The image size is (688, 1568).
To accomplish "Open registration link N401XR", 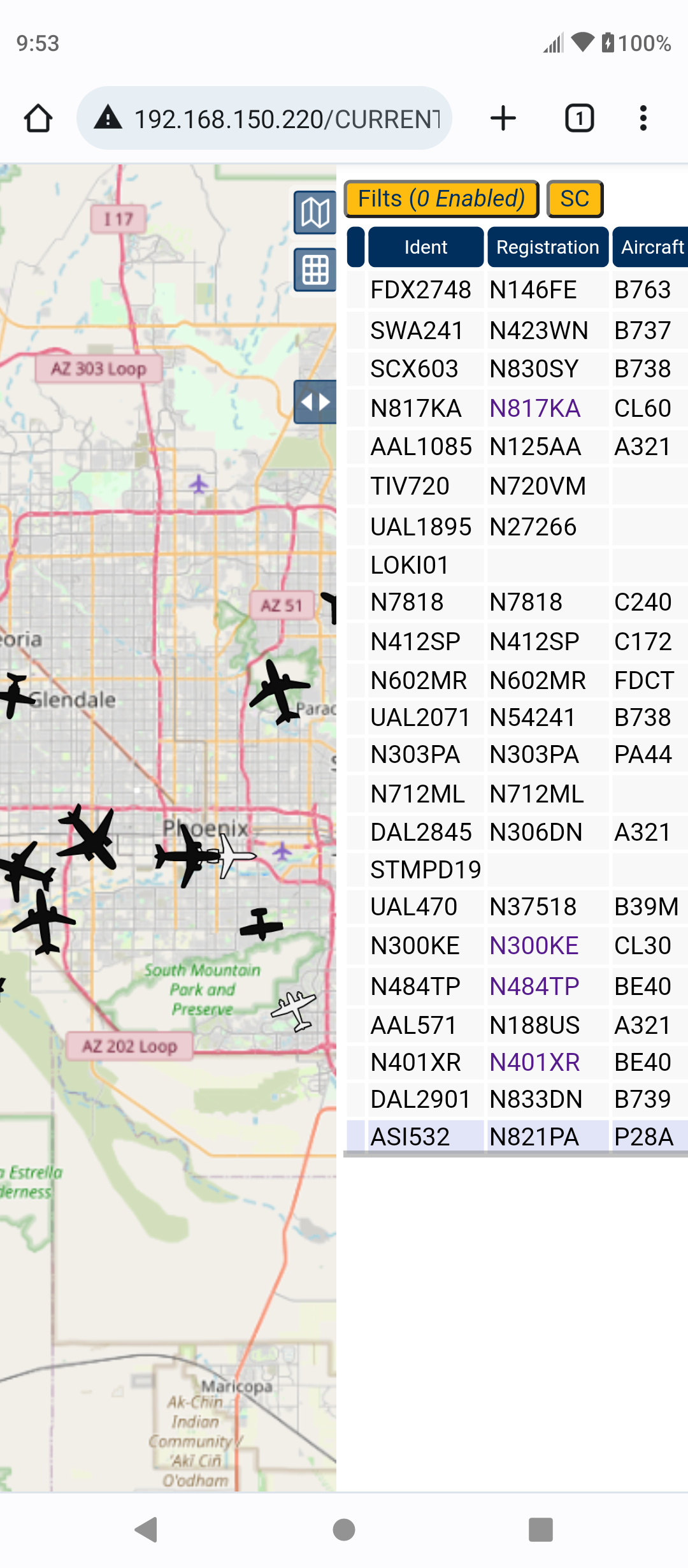I will tap(534, 1063).
